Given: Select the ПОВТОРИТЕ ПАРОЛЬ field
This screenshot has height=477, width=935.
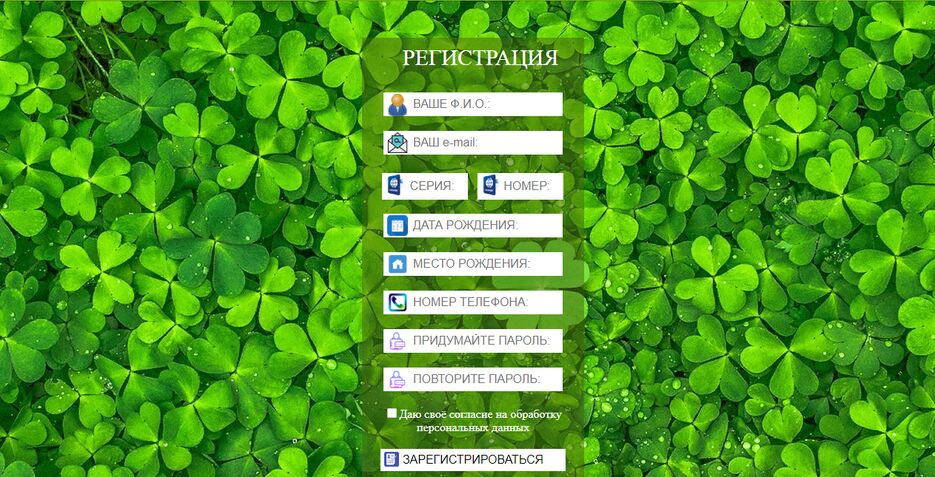Looking at the screenshot, I should click(x=485, y=379).
